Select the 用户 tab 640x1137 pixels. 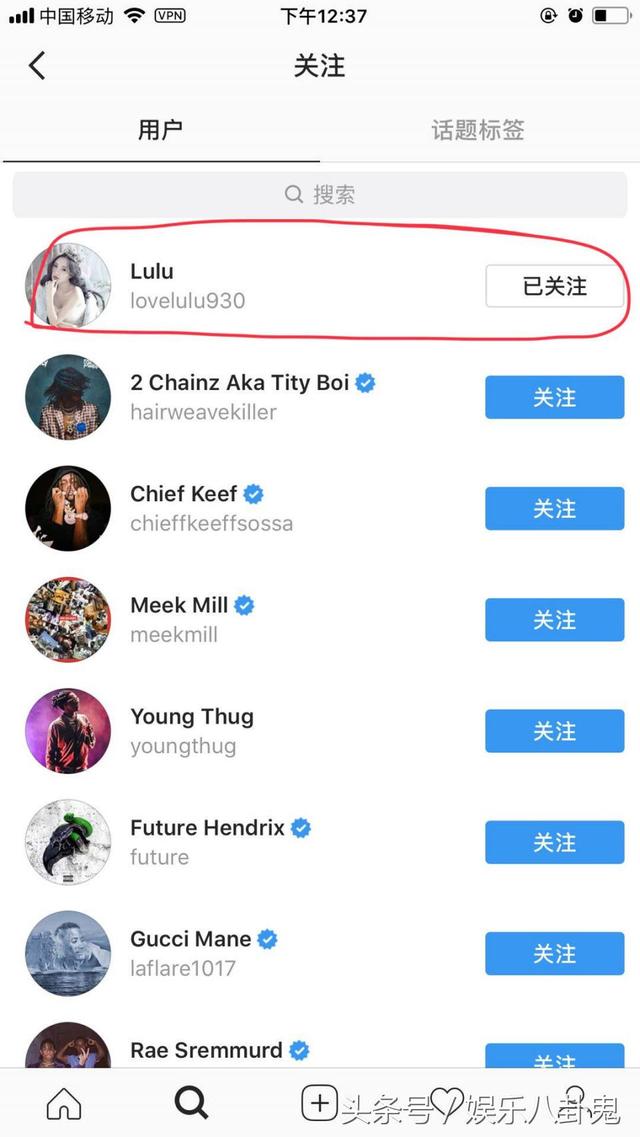point(160,130)
